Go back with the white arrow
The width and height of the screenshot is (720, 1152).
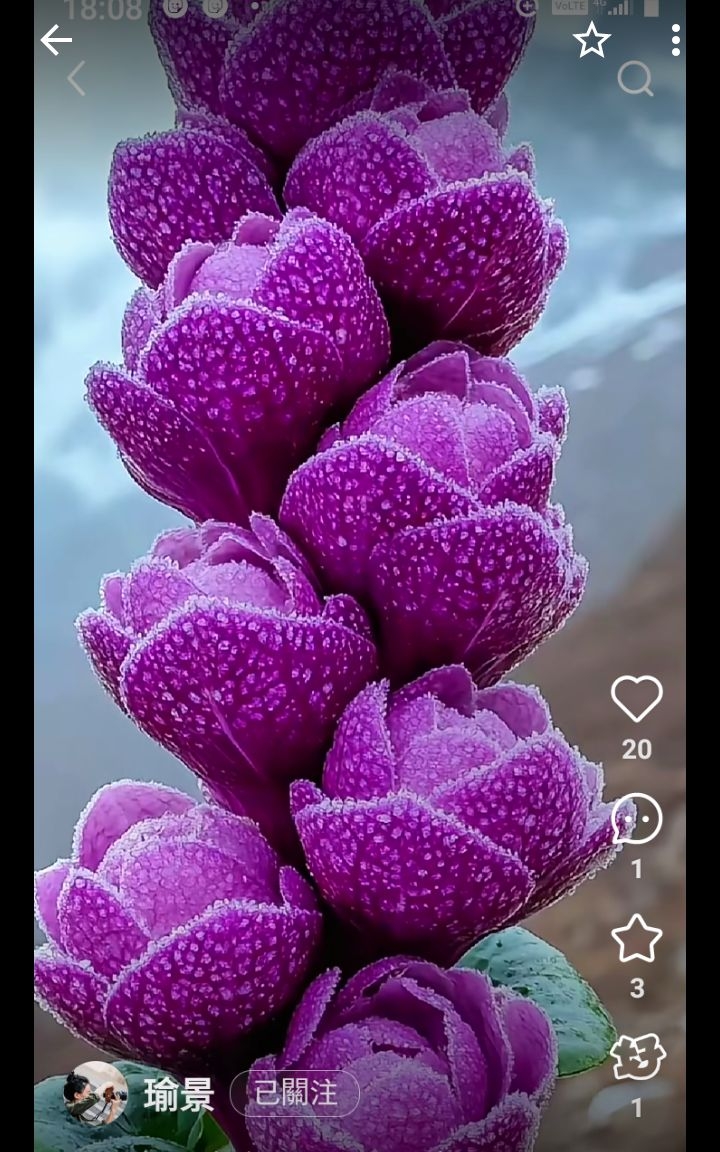pos(56,40)
